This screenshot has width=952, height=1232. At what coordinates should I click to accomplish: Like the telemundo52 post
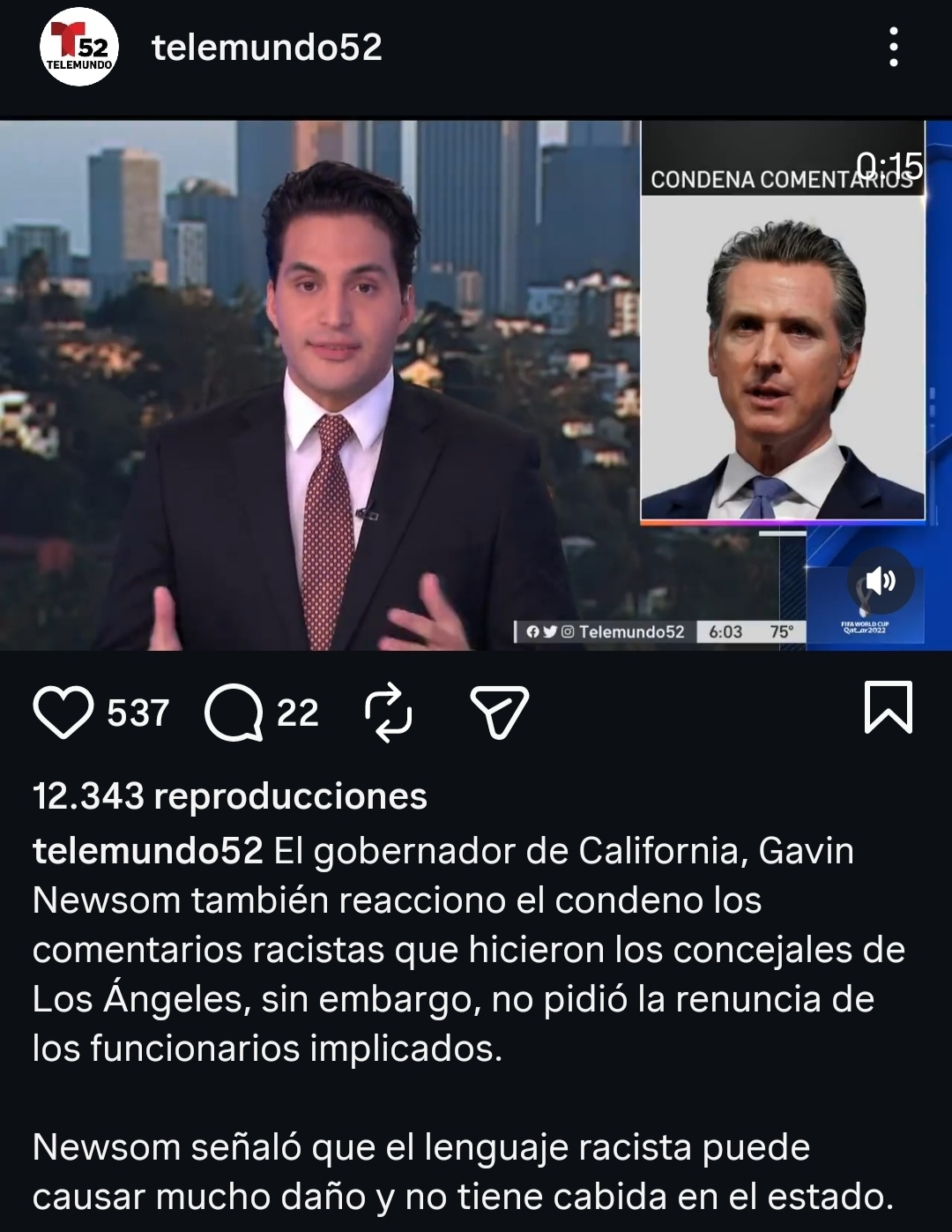pyautogui.click(x=63, y=712)
